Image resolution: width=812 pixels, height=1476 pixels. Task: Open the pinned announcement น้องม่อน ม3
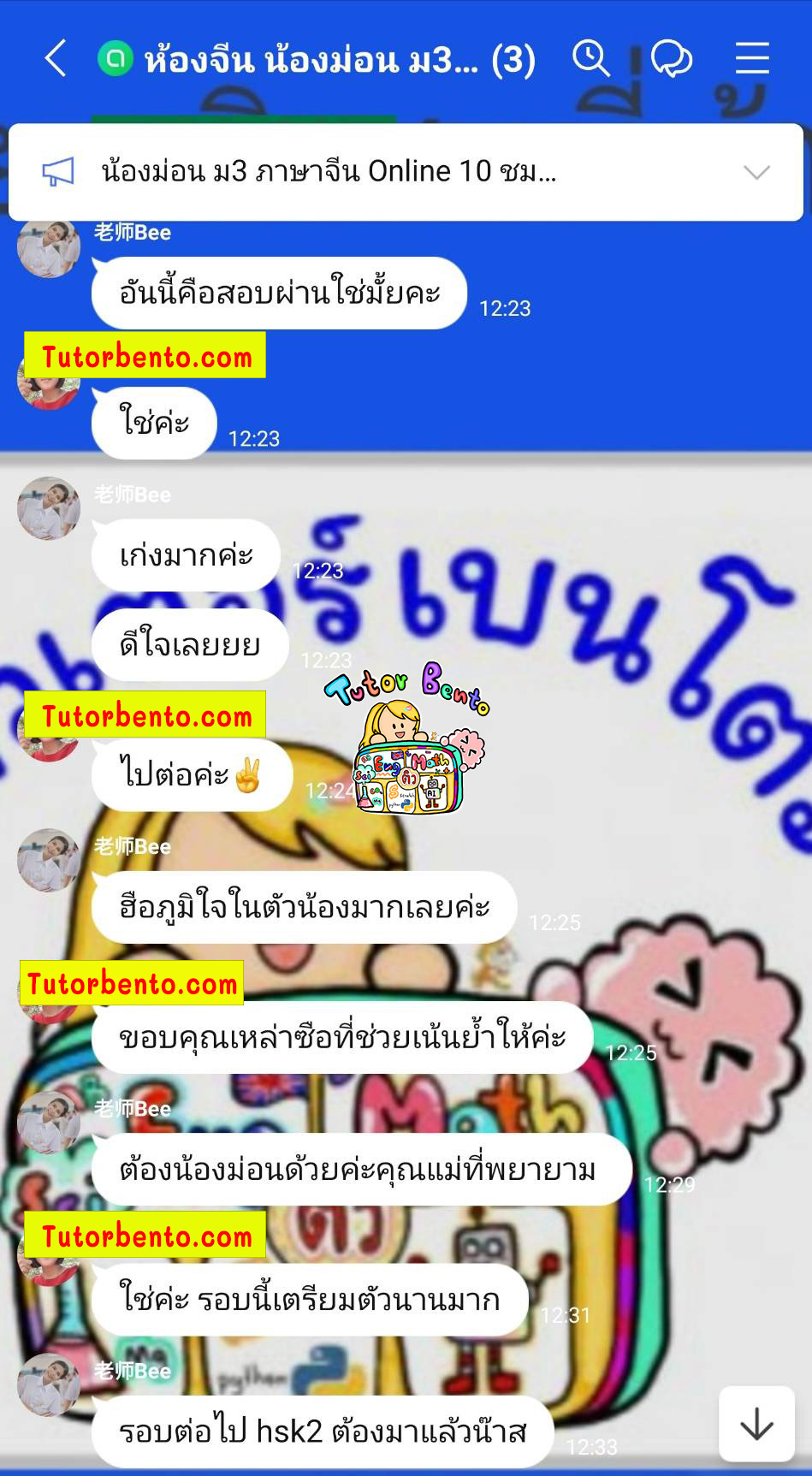pyautogui.click(x=329, y=172)
